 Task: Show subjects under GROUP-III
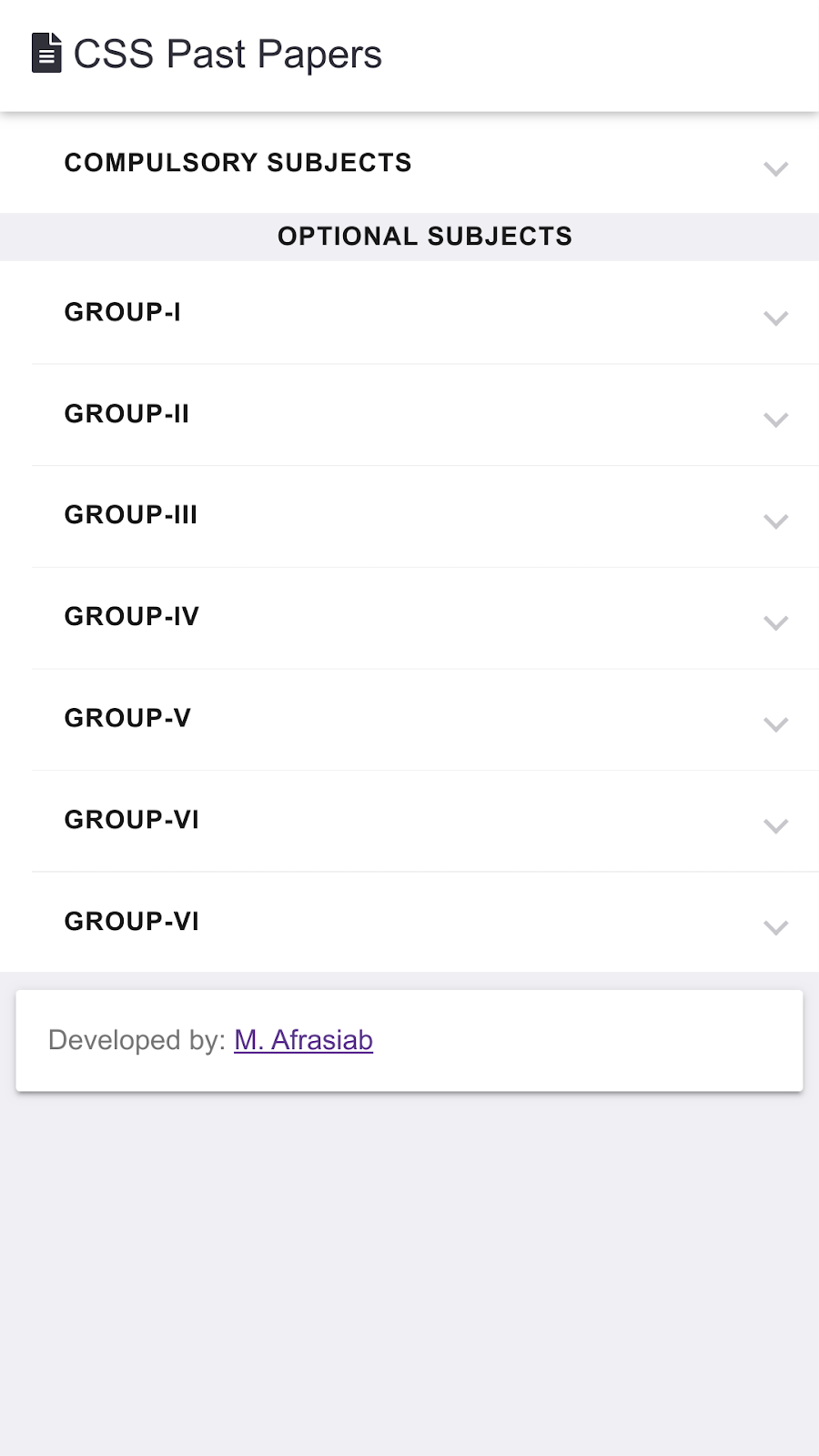tap(409, 516)
